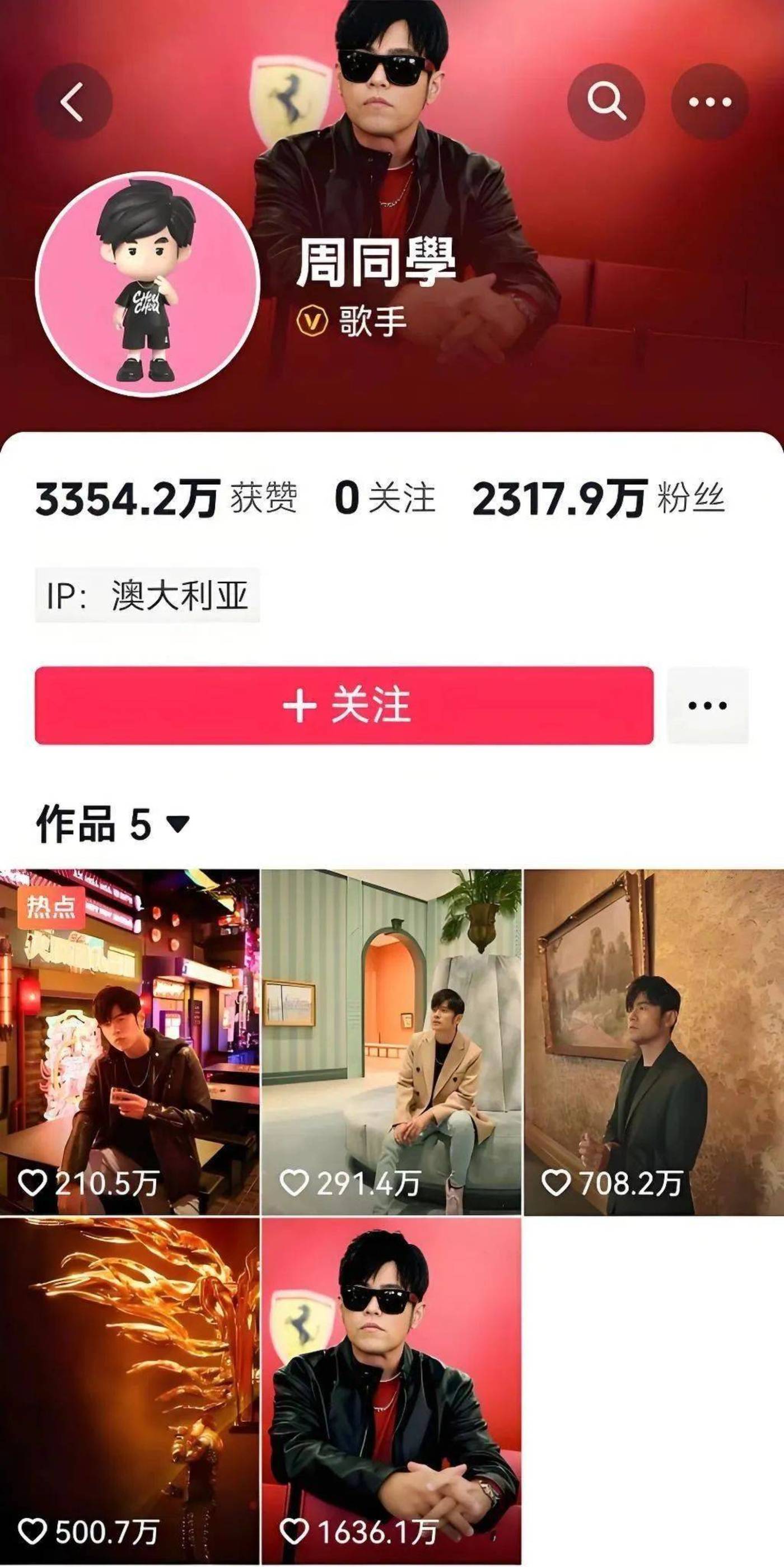Image resolution: width=784 pixels, height=1567 pixels.
Task: Open more options beside the follow button
Action: (x=707, y=706)
